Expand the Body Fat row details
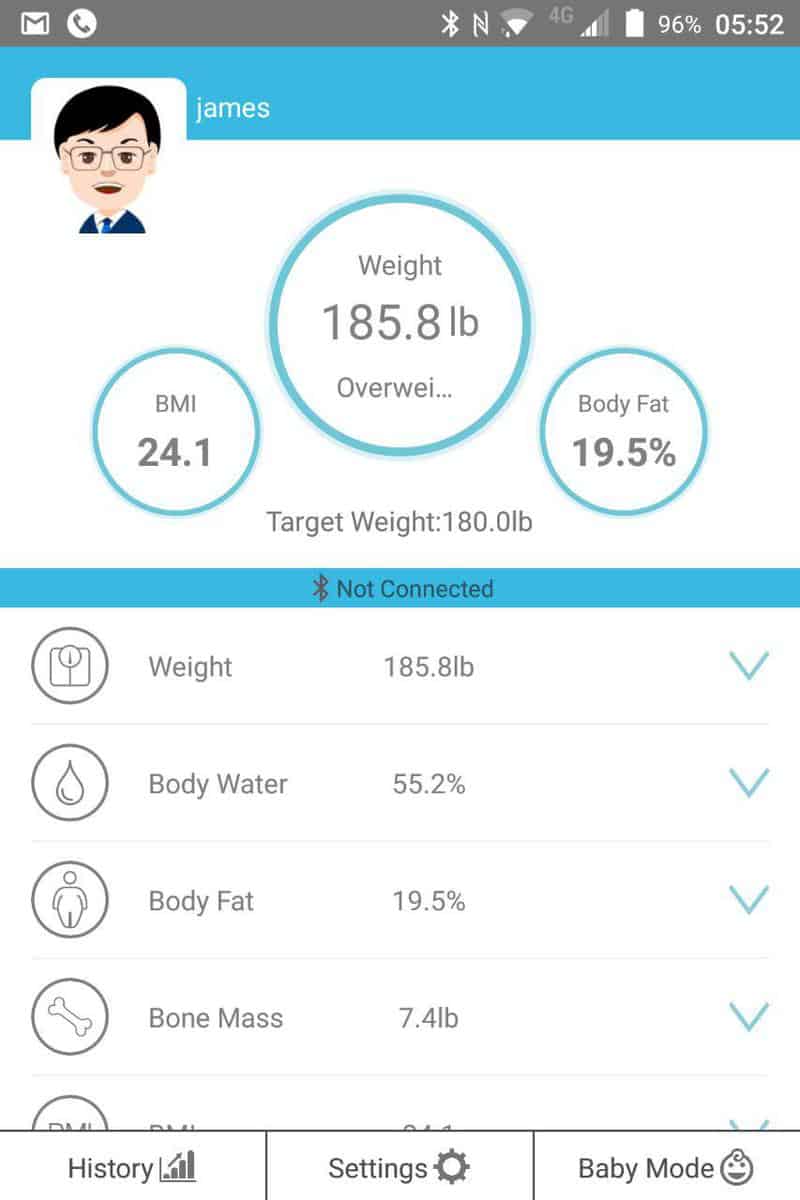Screen dimensions: 800x1200 coord(748,900)
